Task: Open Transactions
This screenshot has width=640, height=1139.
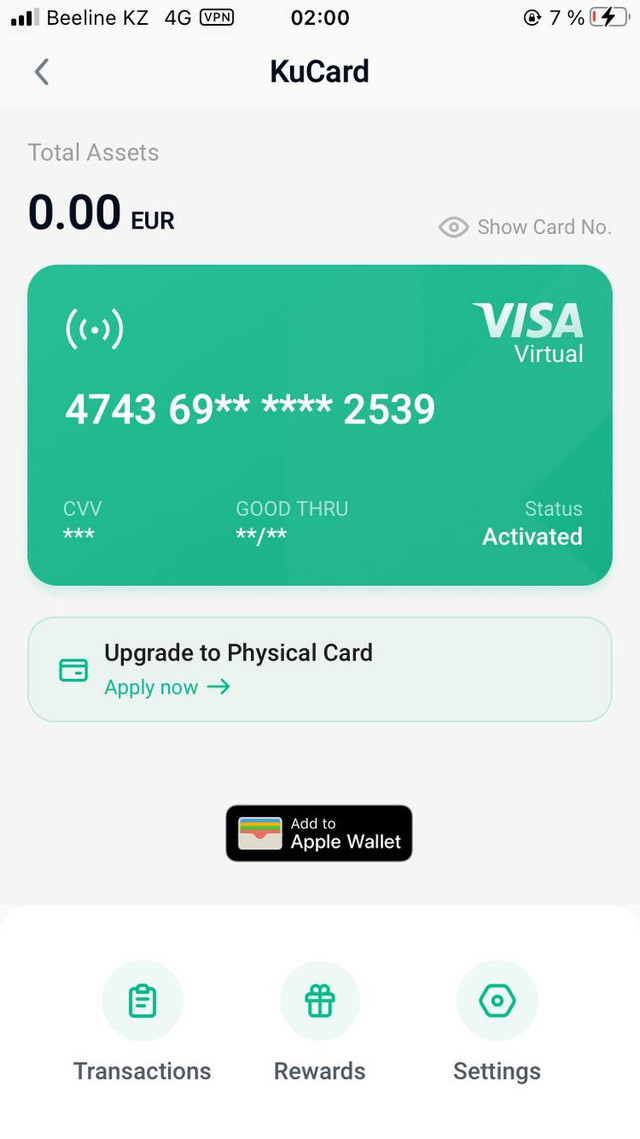Action: point(142,1002)
